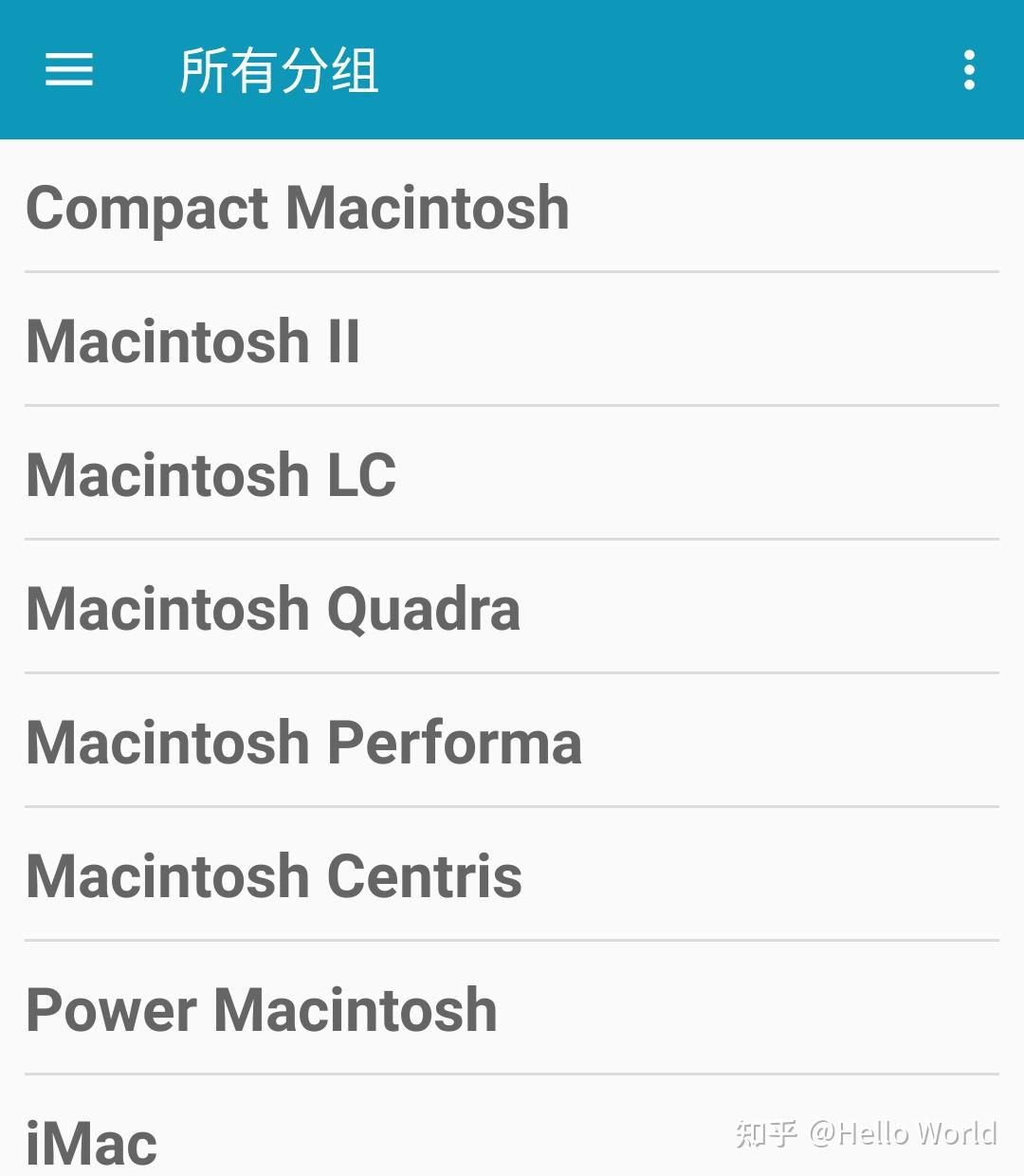Open the Compact Macintosh group
1024x1176 pixels.
point(298,208)
